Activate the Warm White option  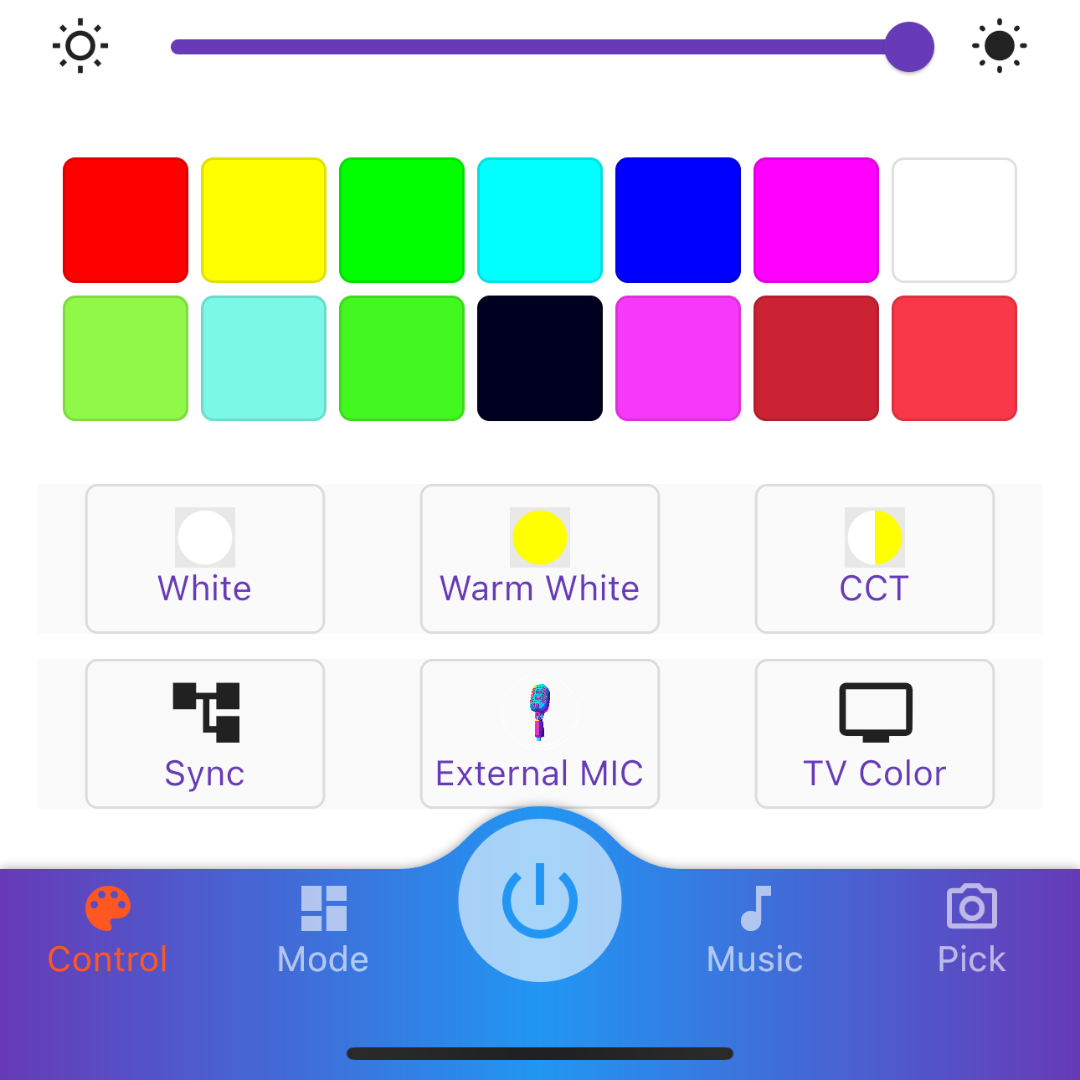[x=540, y=559]
